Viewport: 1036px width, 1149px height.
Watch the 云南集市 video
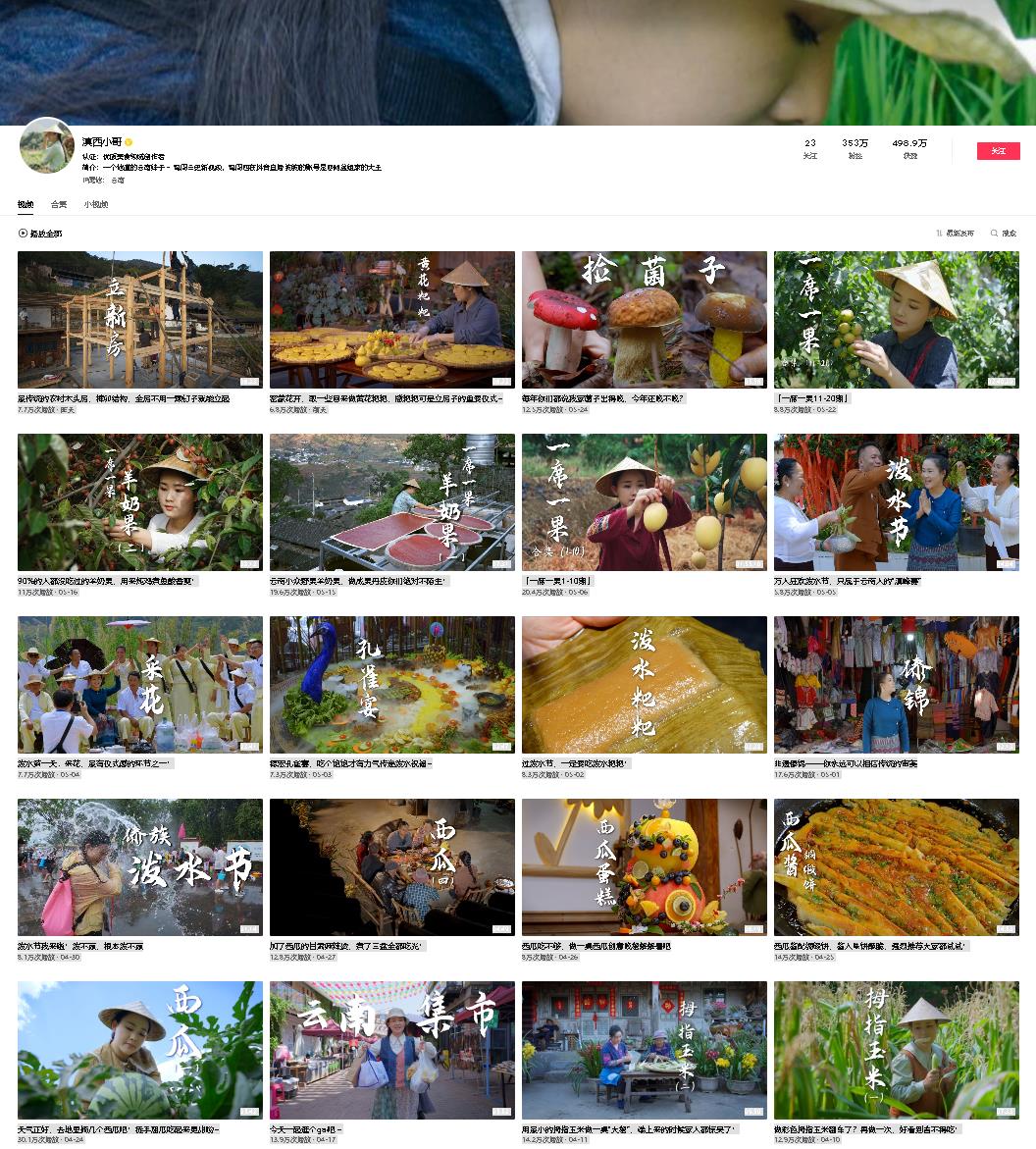[x=391, y=1050]
